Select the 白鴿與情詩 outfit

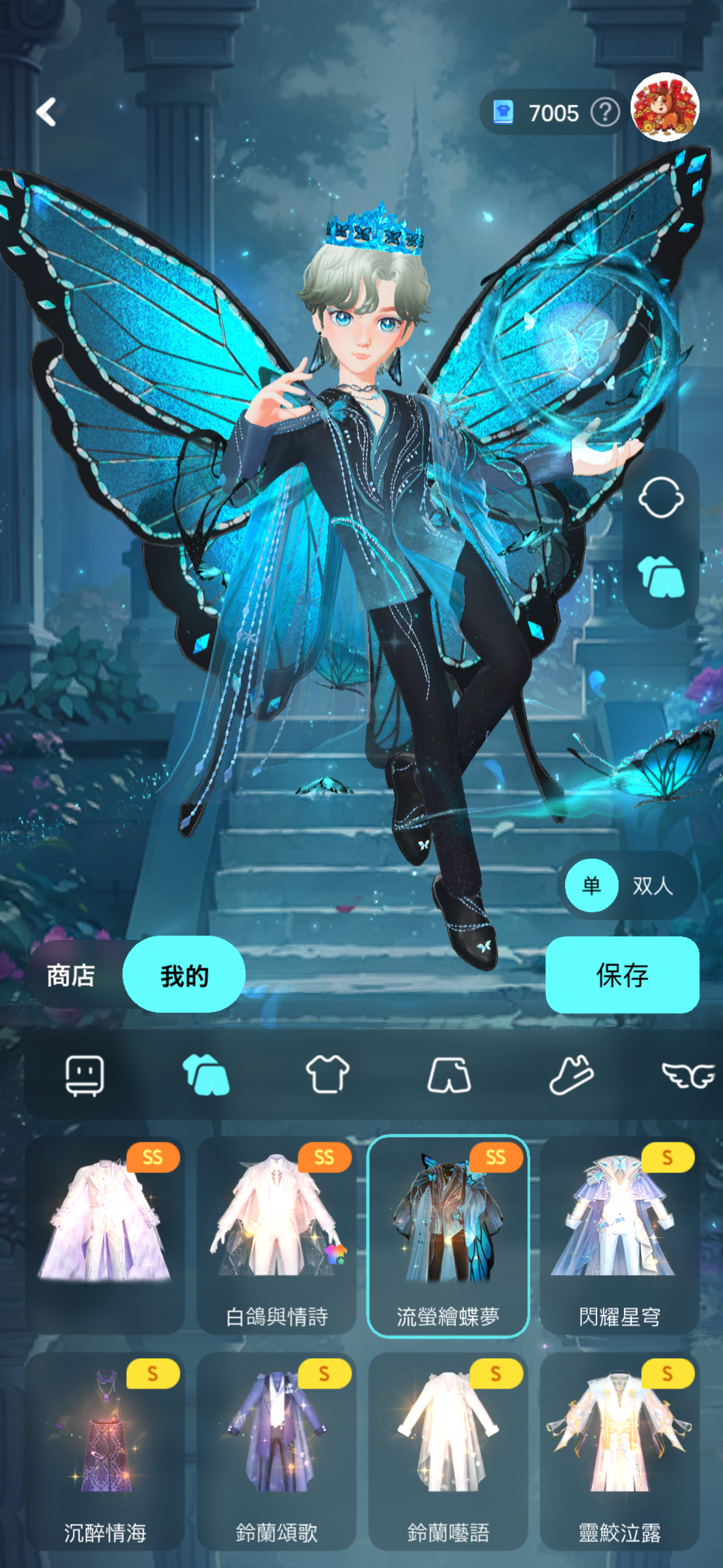point(276,1235)
